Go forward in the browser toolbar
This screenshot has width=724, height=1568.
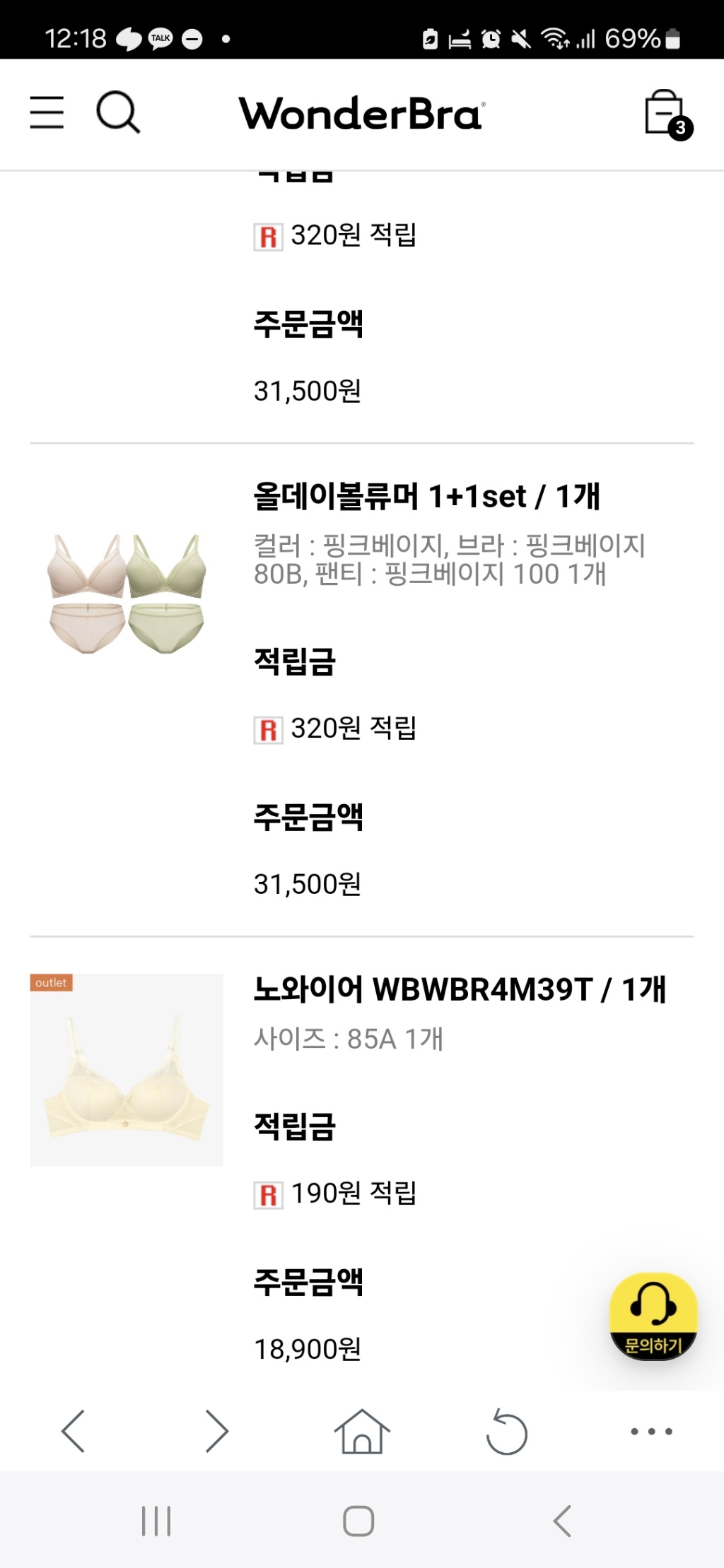click(217, 1431)
